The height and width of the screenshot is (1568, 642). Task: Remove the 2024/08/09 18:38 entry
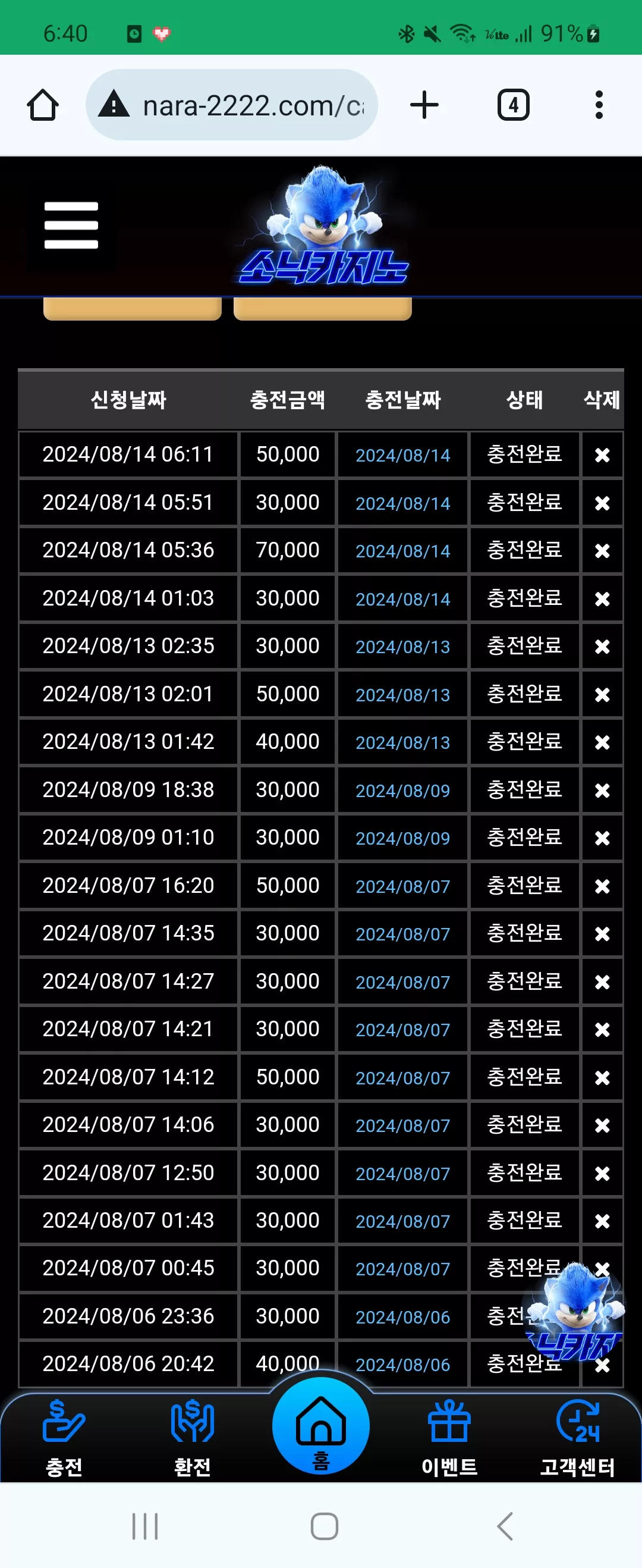pos(602,790)
